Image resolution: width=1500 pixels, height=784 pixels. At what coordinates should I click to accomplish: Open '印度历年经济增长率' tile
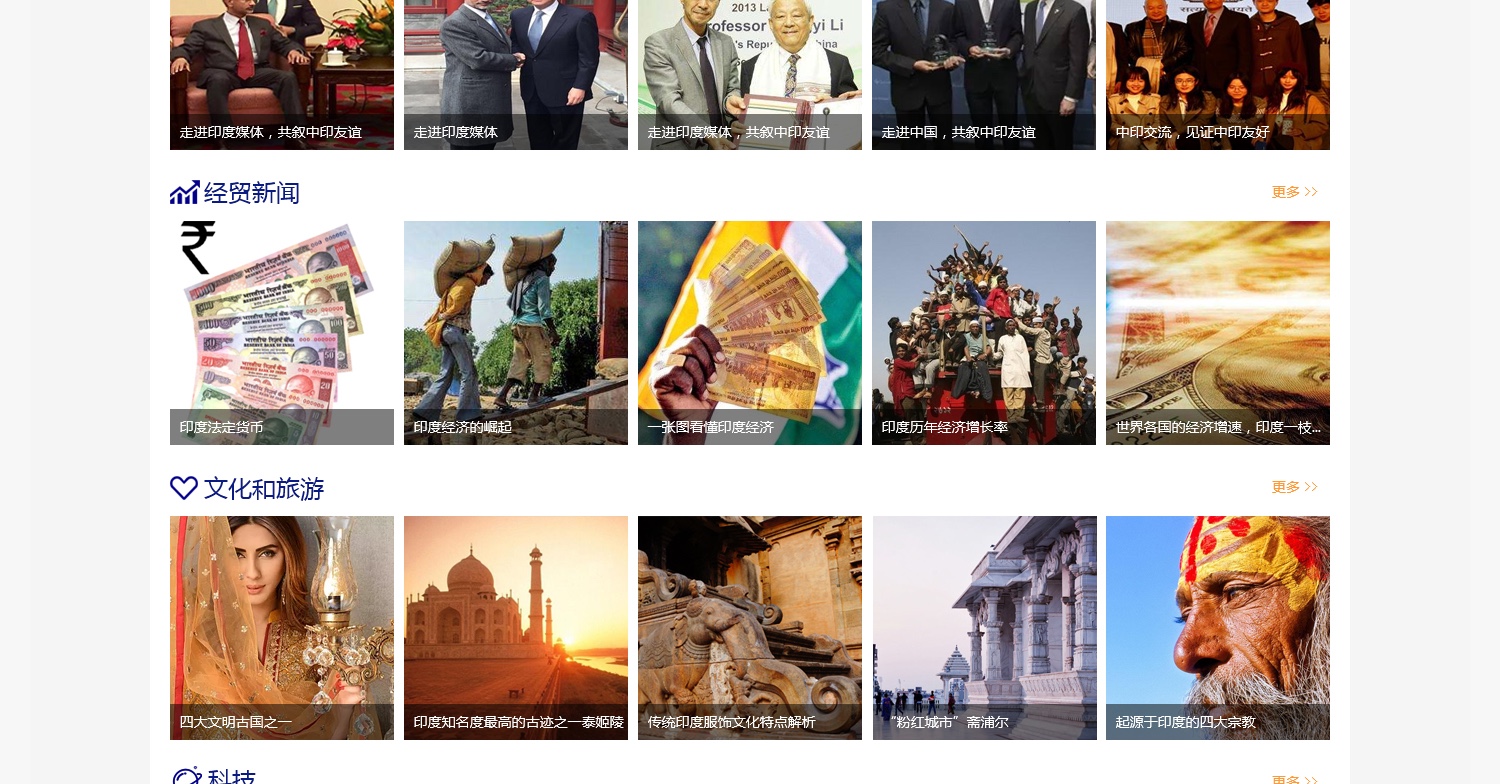(x=983, y=332)
